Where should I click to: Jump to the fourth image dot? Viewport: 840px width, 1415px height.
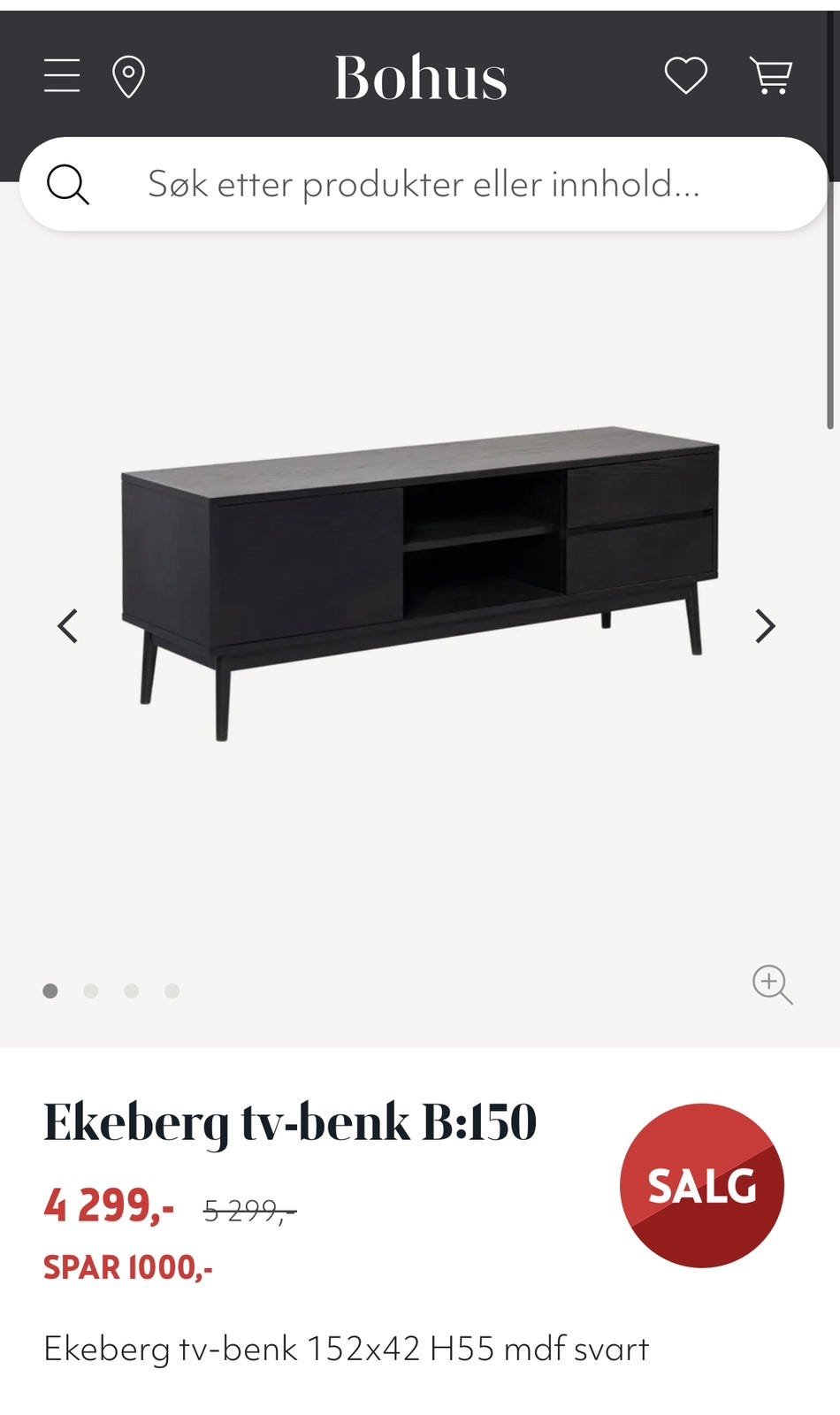(x=172, y=991)
